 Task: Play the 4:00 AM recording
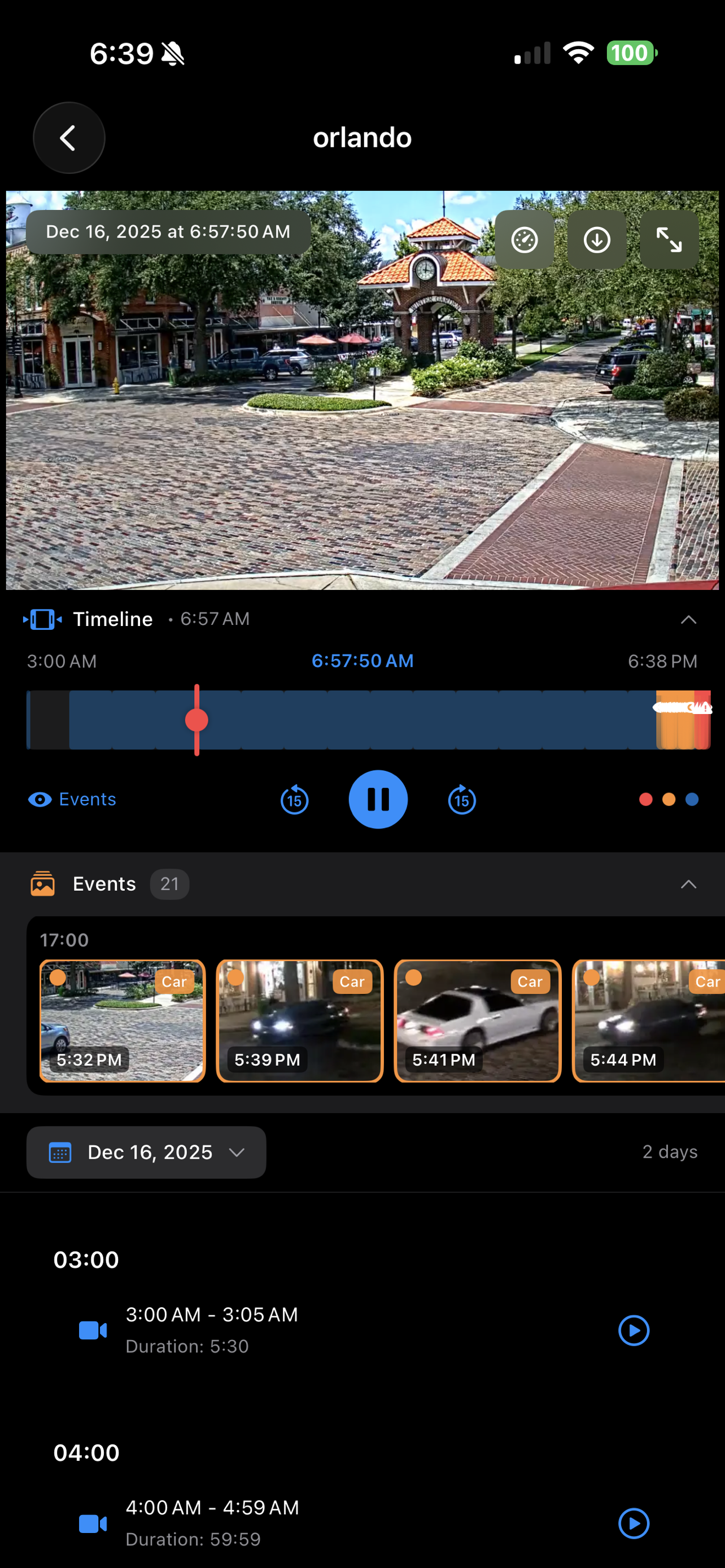tap(634, 1523)
